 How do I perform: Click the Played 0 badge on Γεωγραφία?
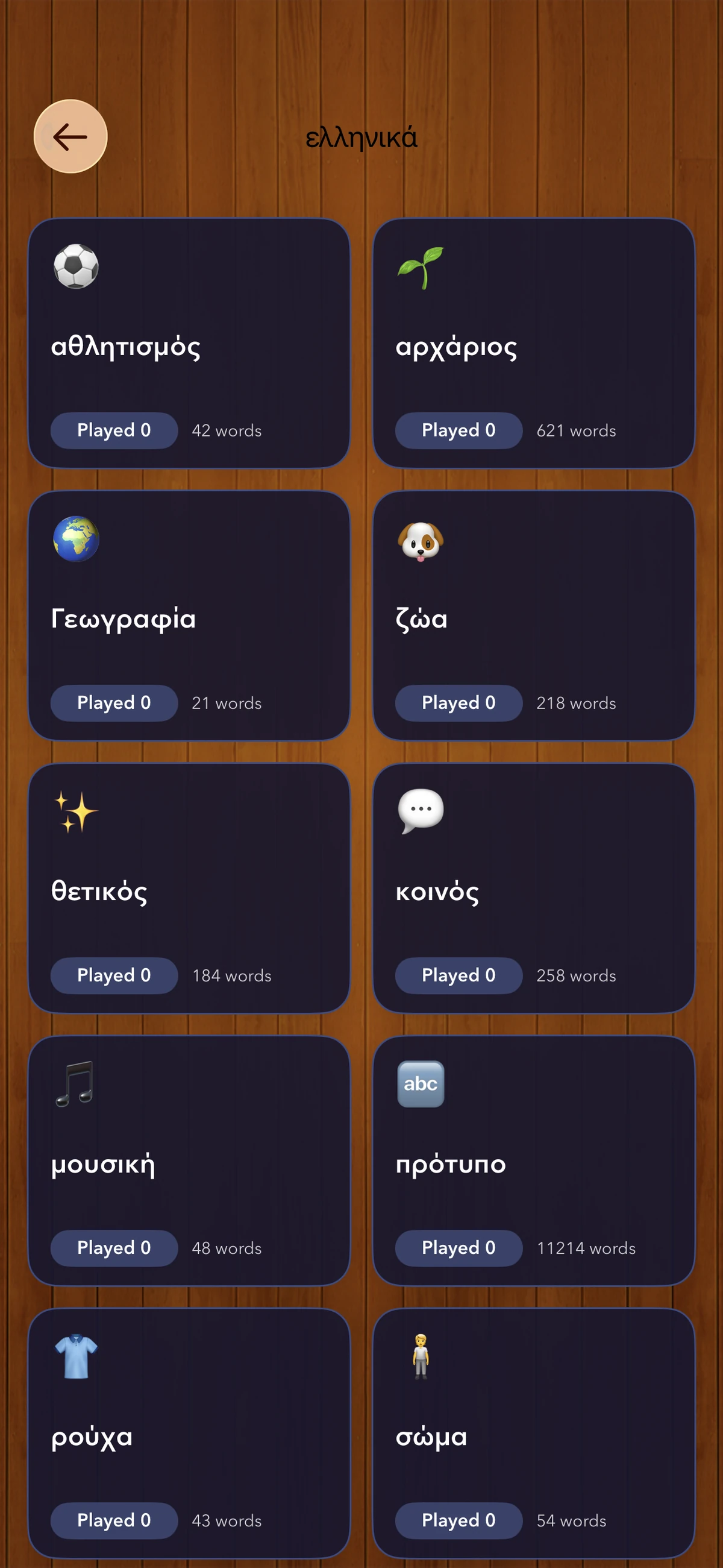pyautogui.click(x=113, y=703)
